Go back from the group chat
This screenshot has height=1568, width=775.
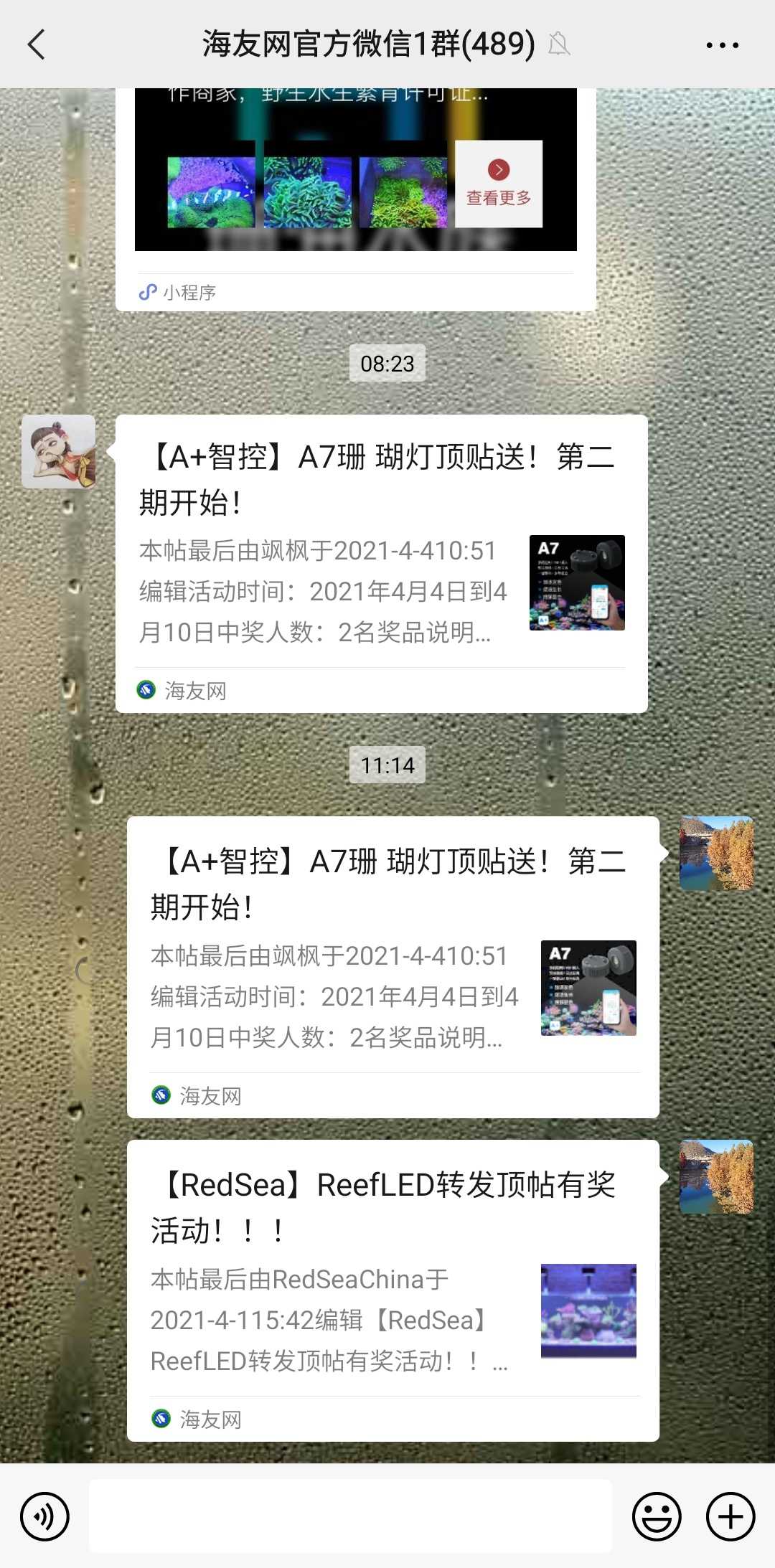36,44
